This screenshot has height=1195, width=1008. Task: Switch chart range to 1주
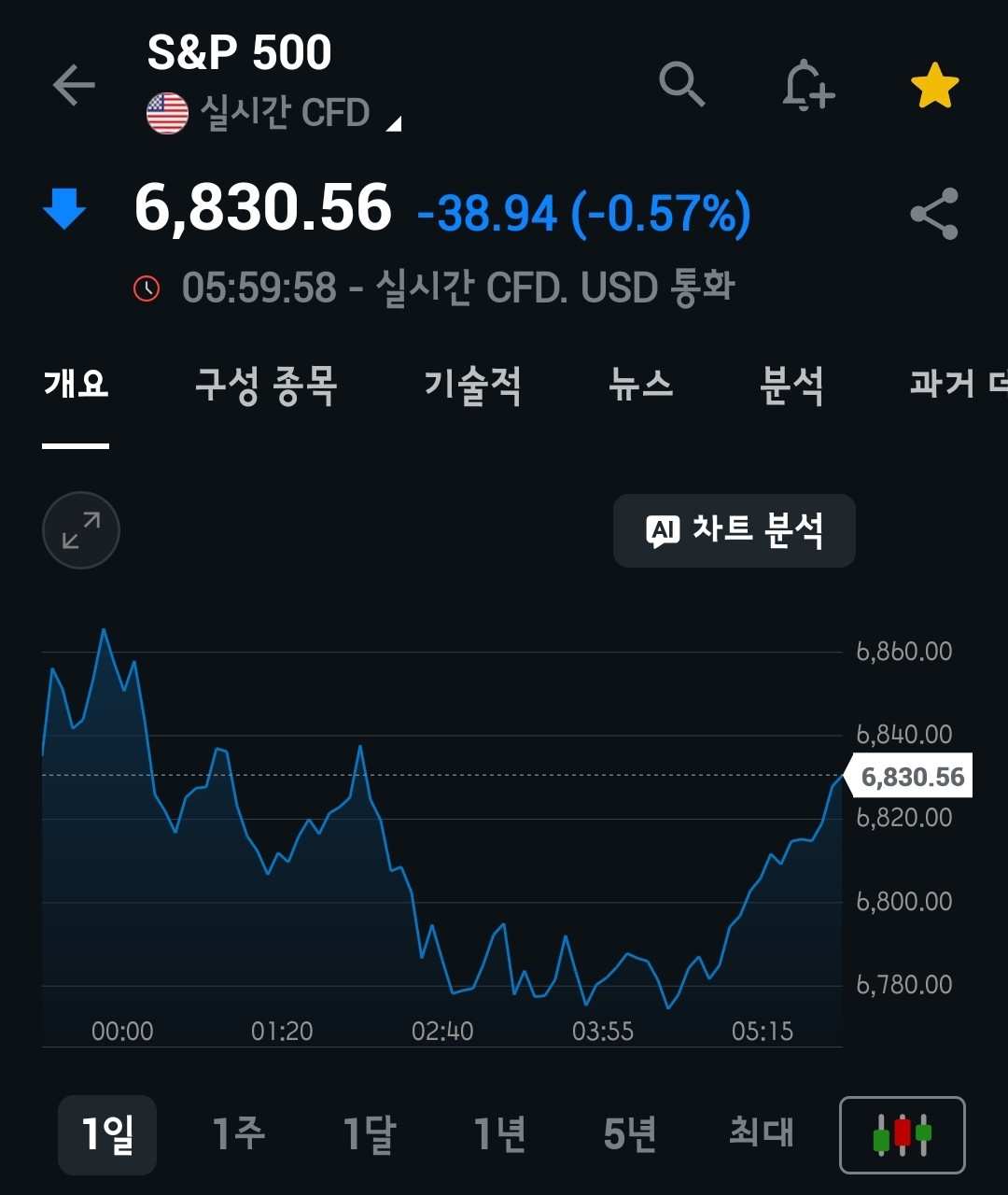[x=238, y=1134]
